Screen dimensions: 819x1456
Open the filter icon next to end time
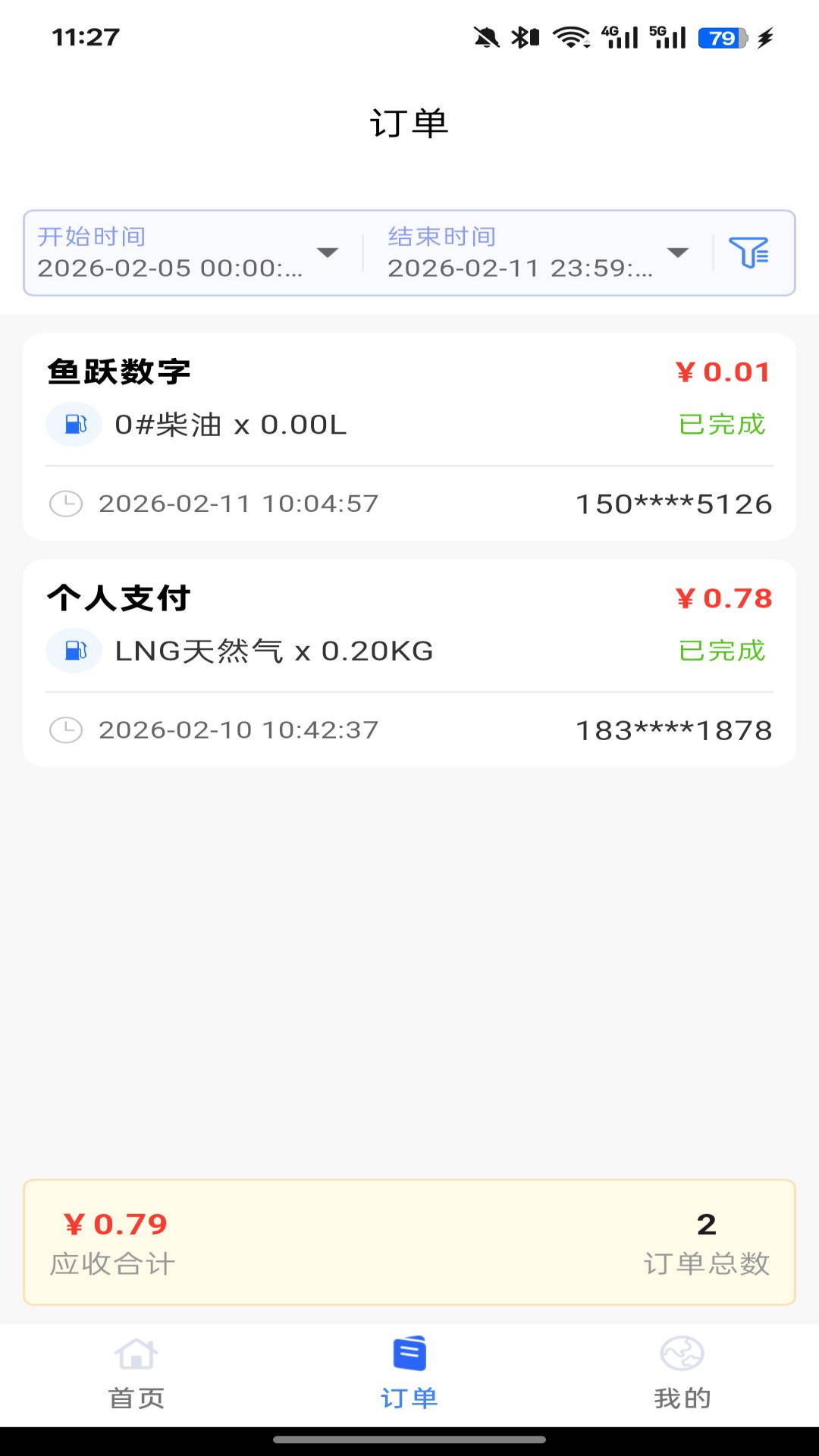click(749, 254)
